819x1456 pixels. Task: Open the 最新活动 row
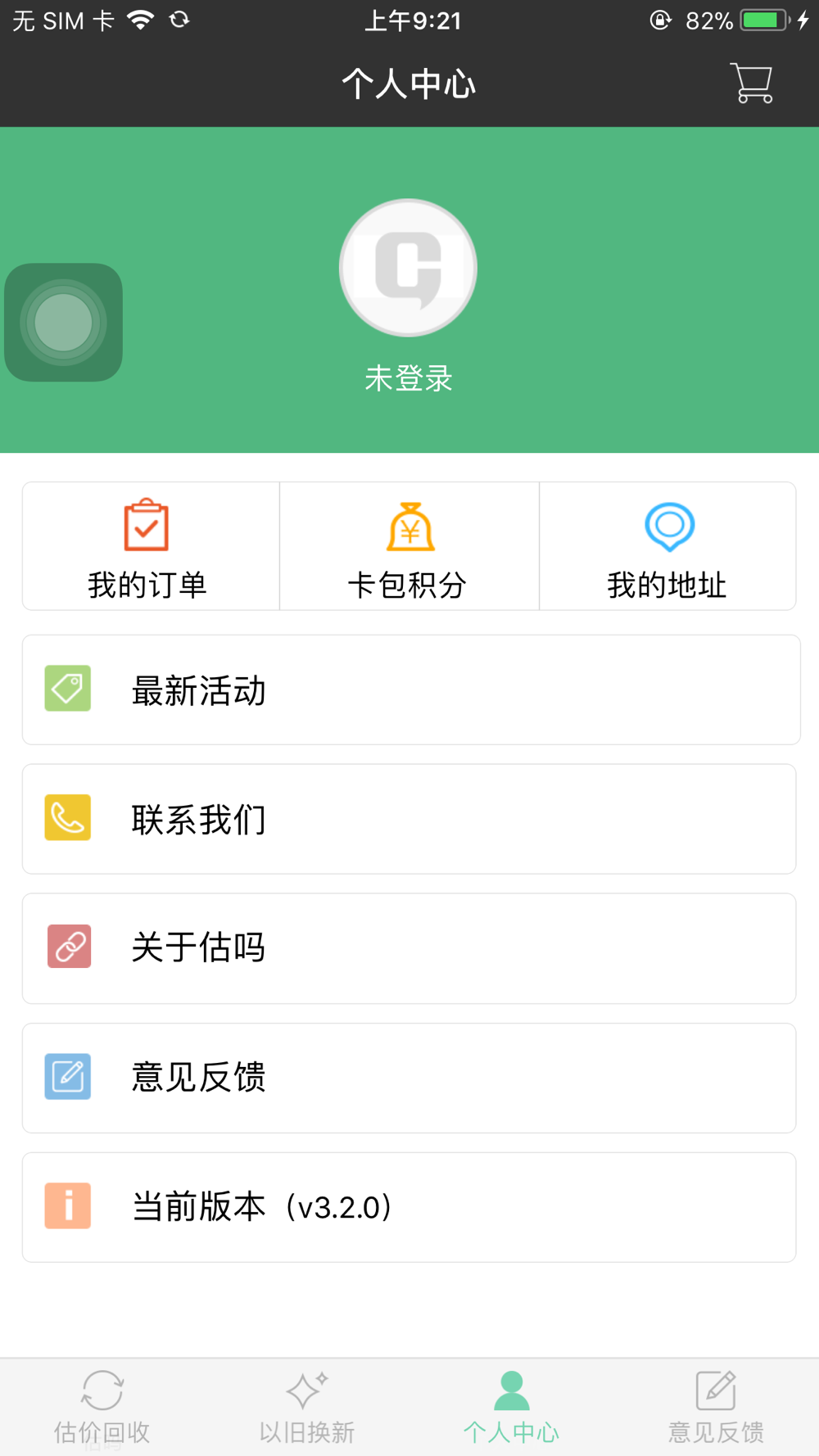coord(409,690)
